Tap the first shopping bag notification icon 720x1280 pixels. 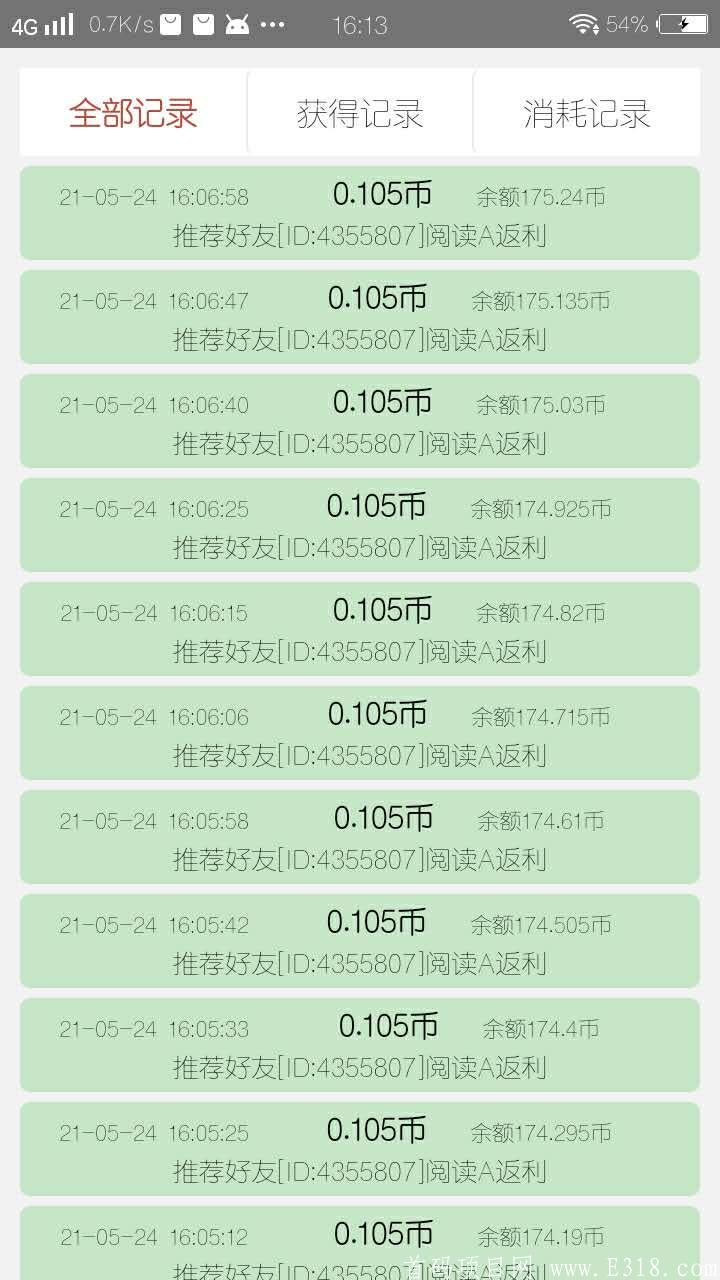click(172, 22)
